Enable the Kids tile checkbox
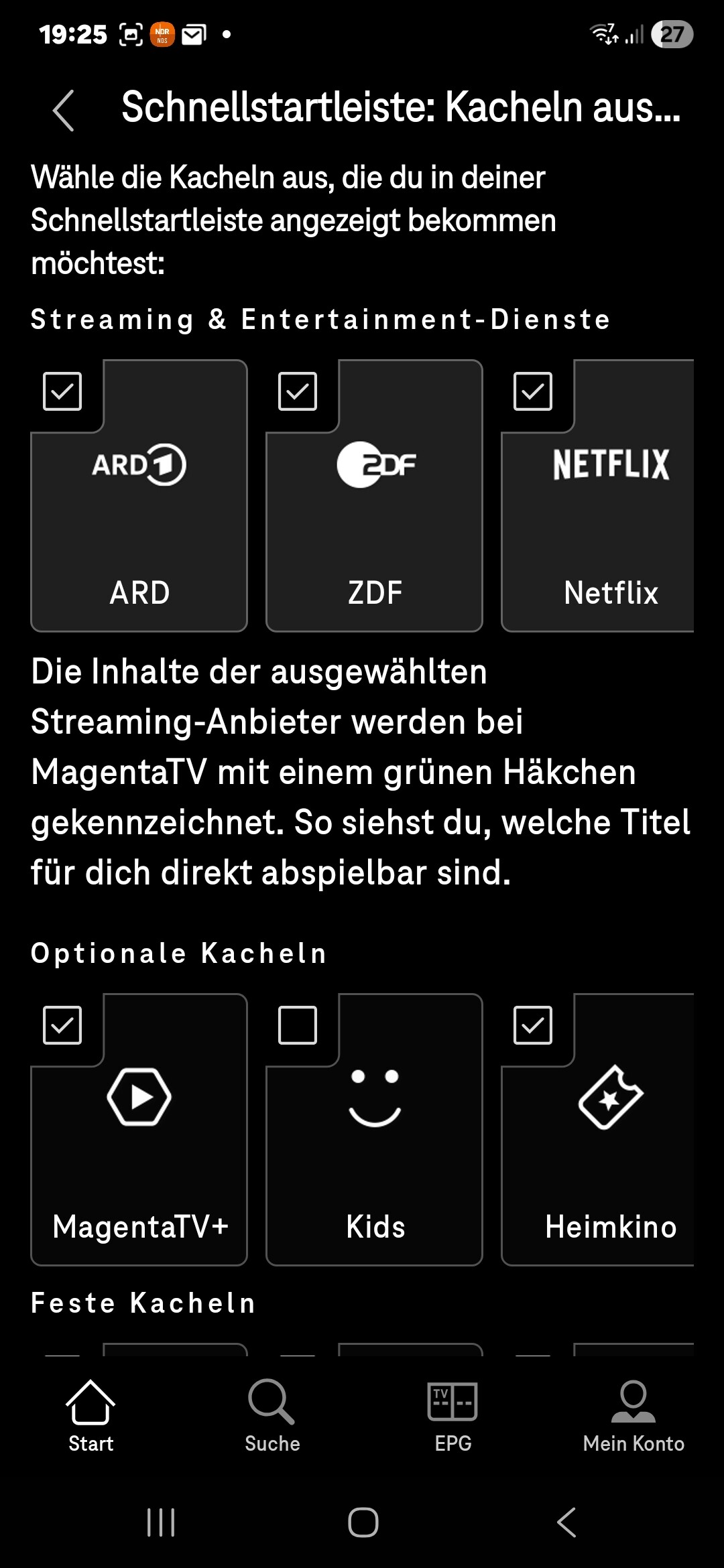The height and width of the screenshot is (1568, 724). [298, 1025]
